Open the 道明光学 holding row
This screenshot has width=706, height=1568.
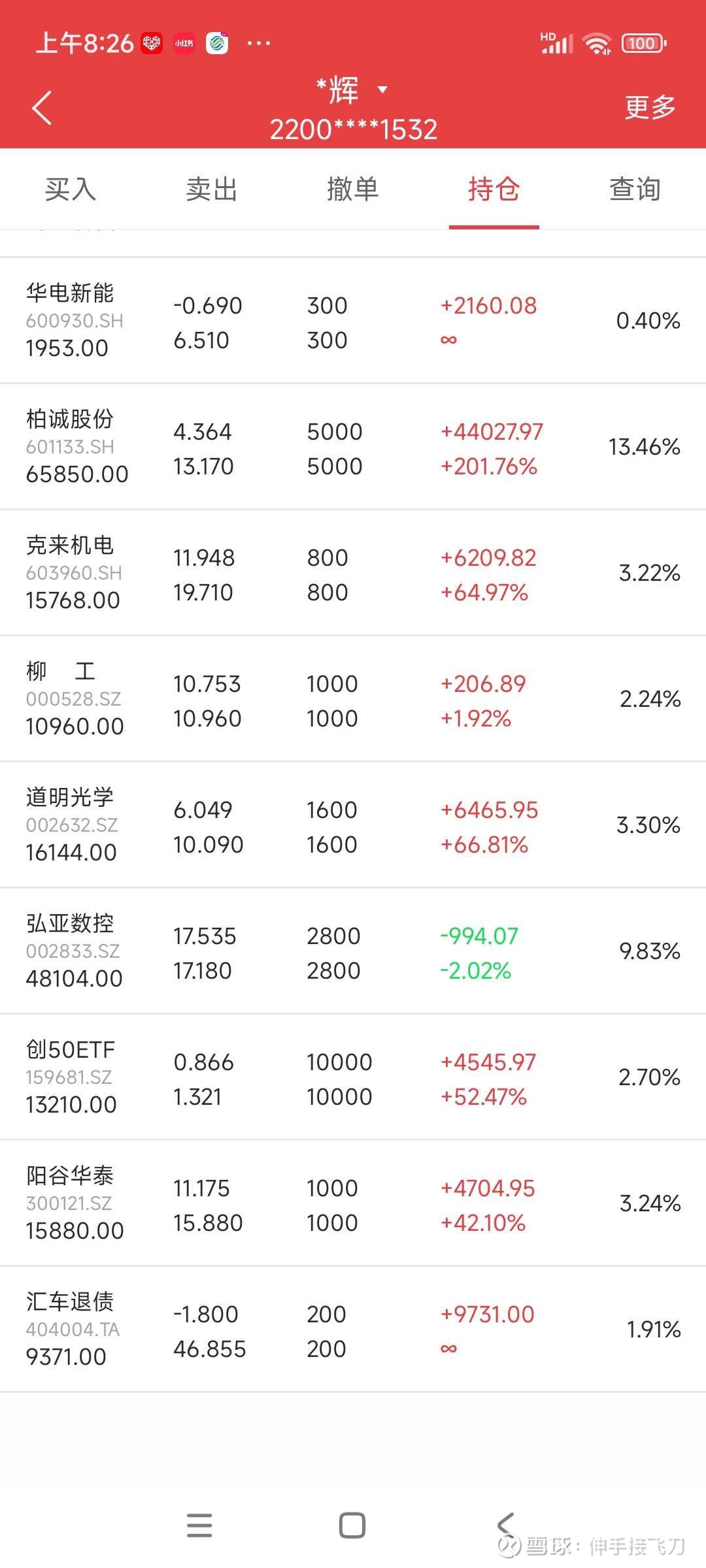tap(353, 825)
